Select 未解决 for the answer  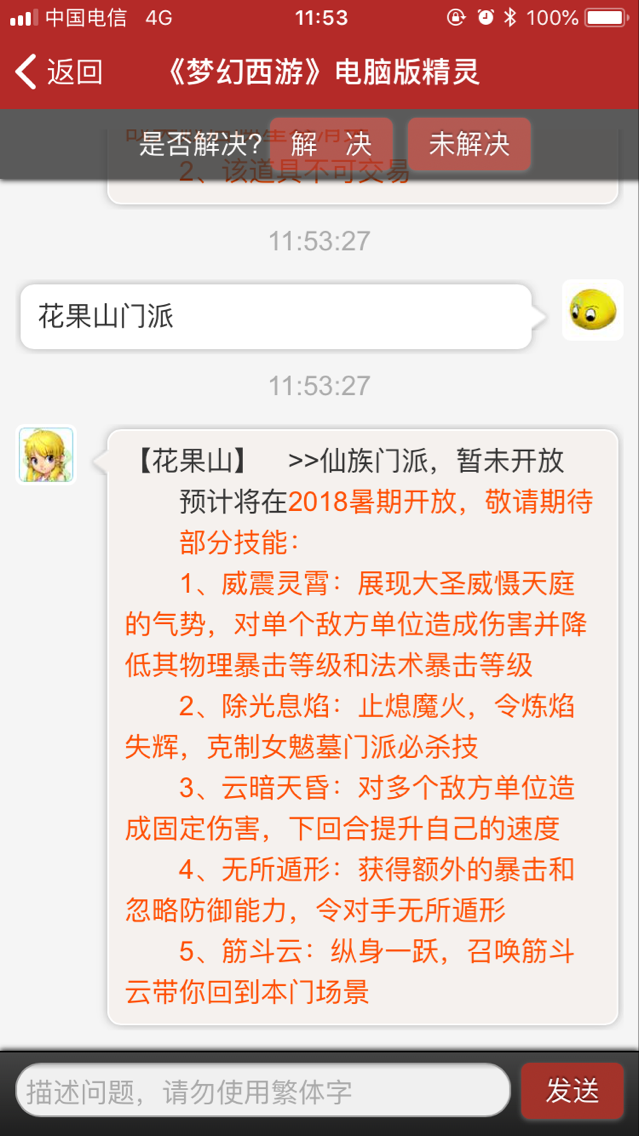[x=469, y=144]
